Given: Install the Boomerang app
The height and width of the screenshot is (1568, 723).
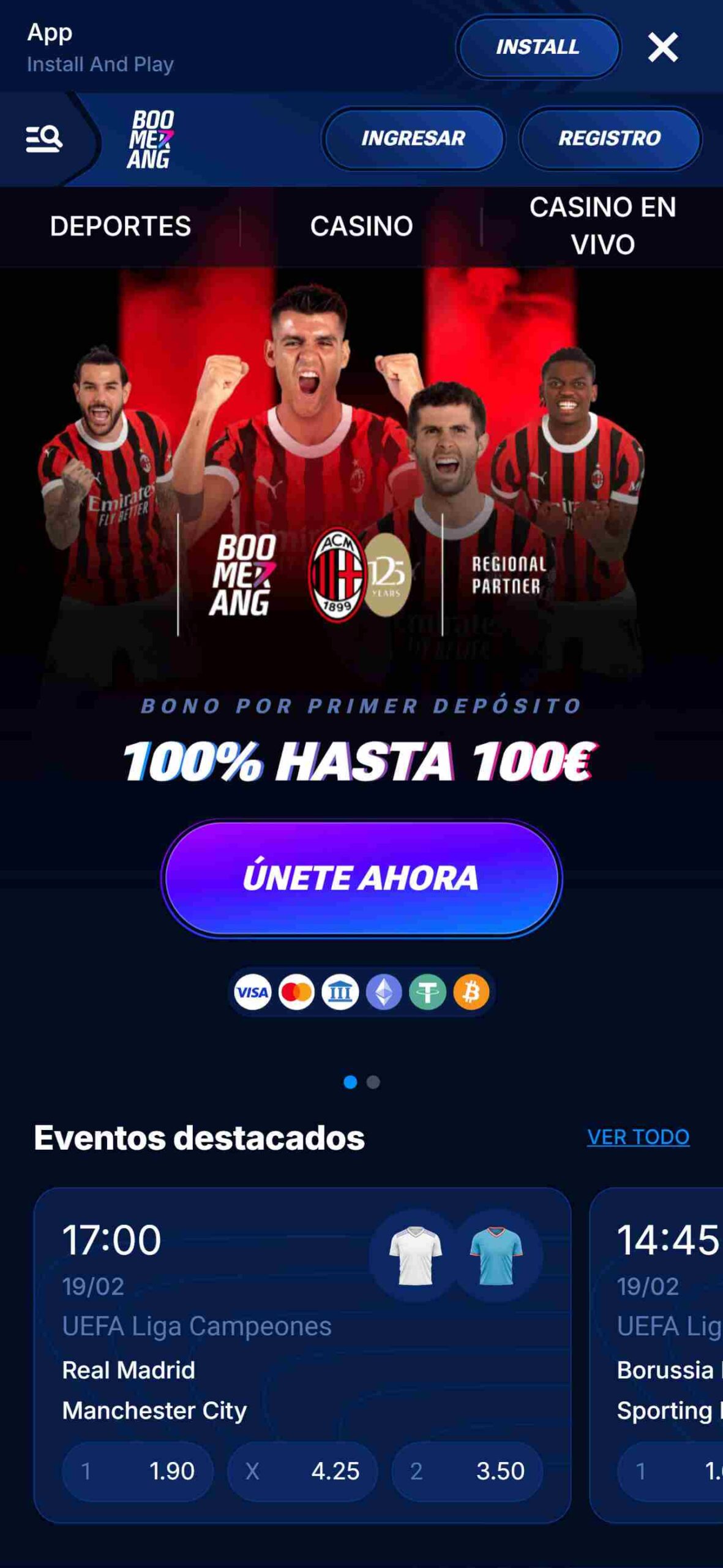Looking at the screenshot, I should coord(538,47).
